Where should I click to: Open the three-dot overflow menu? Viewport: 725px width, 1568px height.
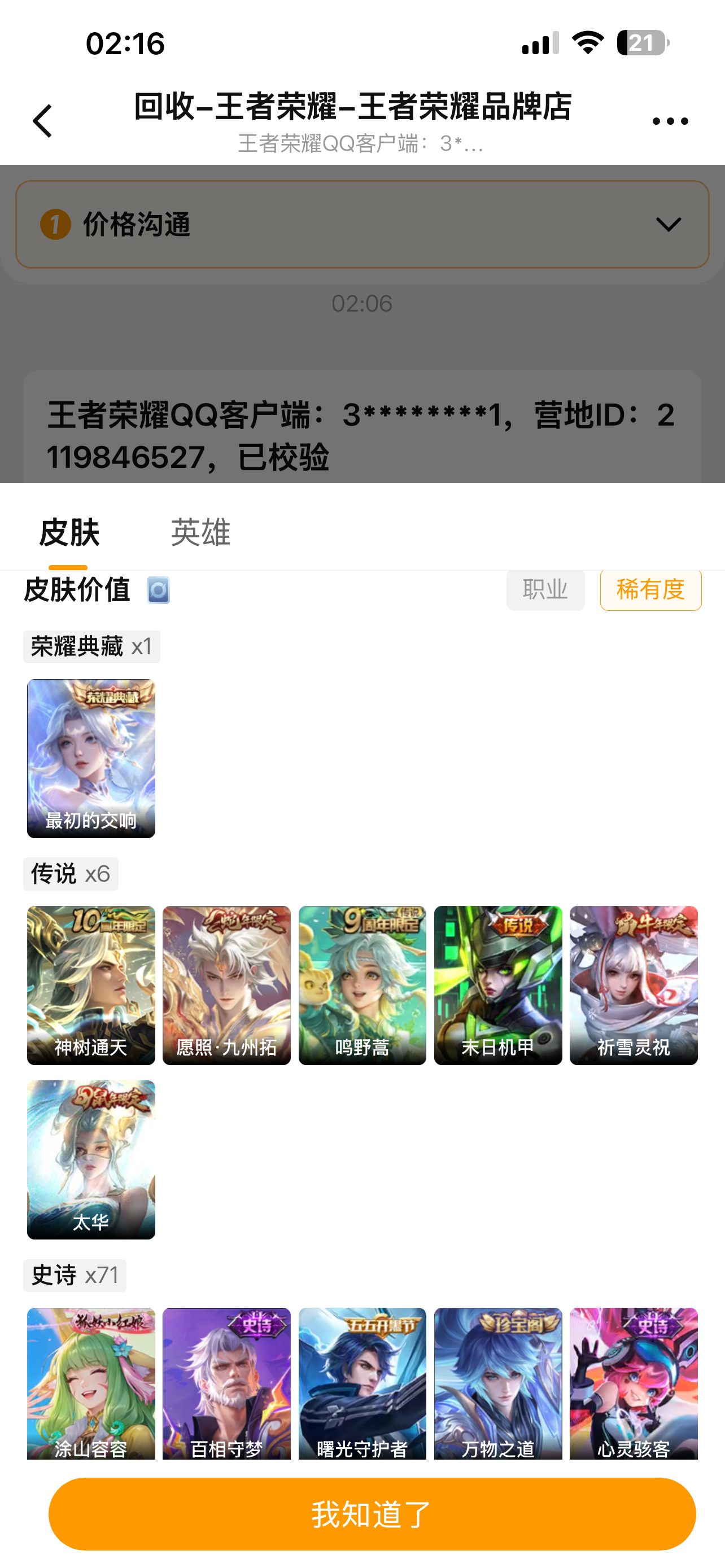(670, 121)
